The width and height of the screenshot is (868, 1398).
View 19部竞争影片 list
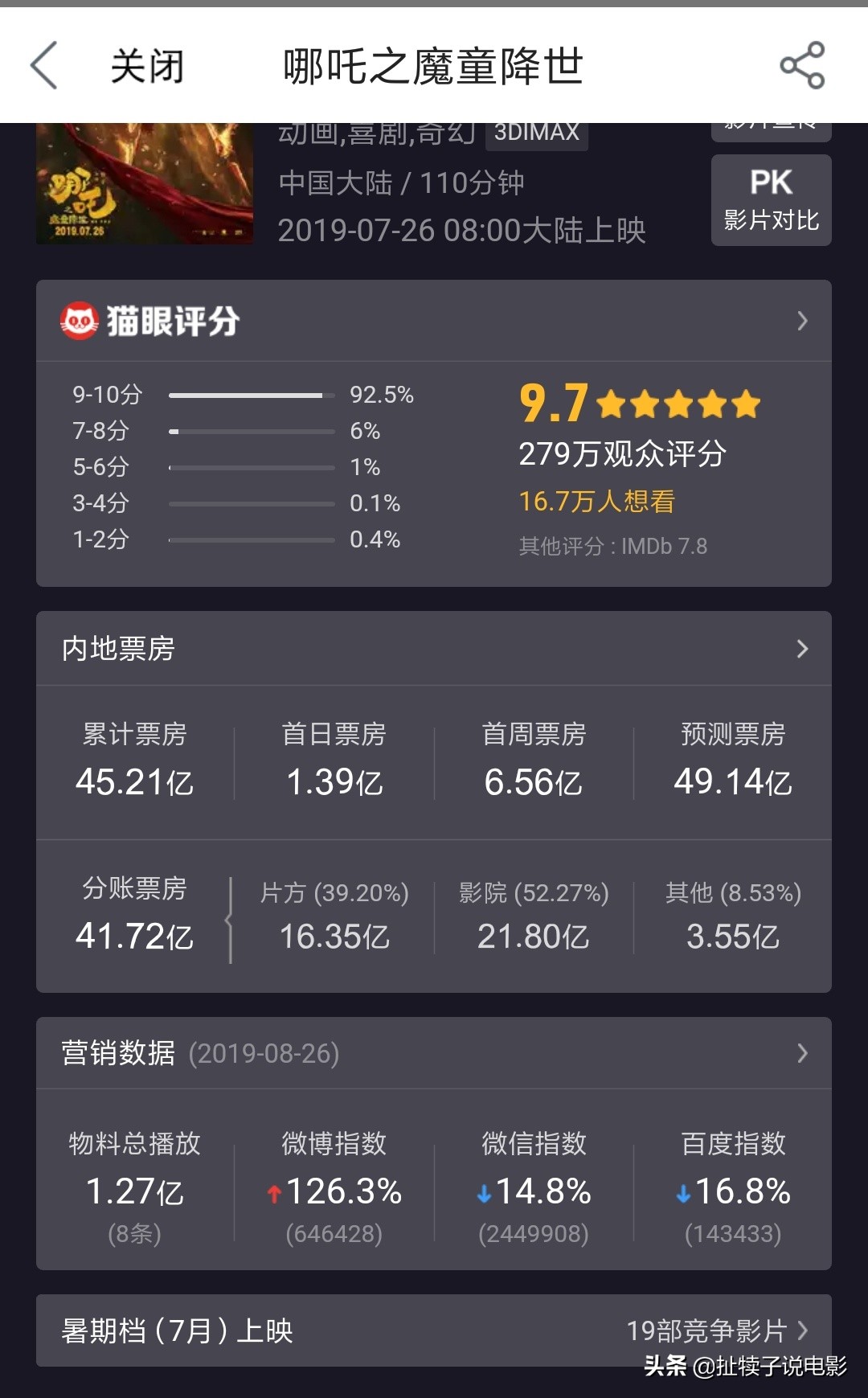(x=717, y=1330)
